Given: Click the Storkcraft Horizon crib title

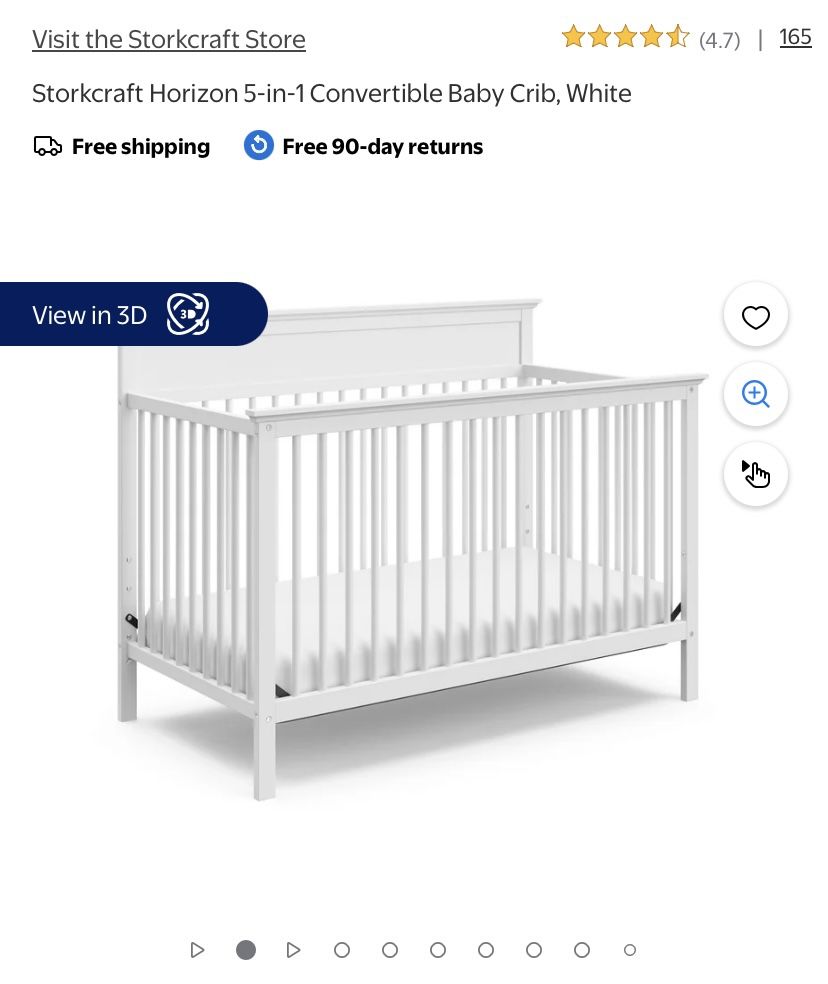Looking at the screenshot, I should coord(331,93).
